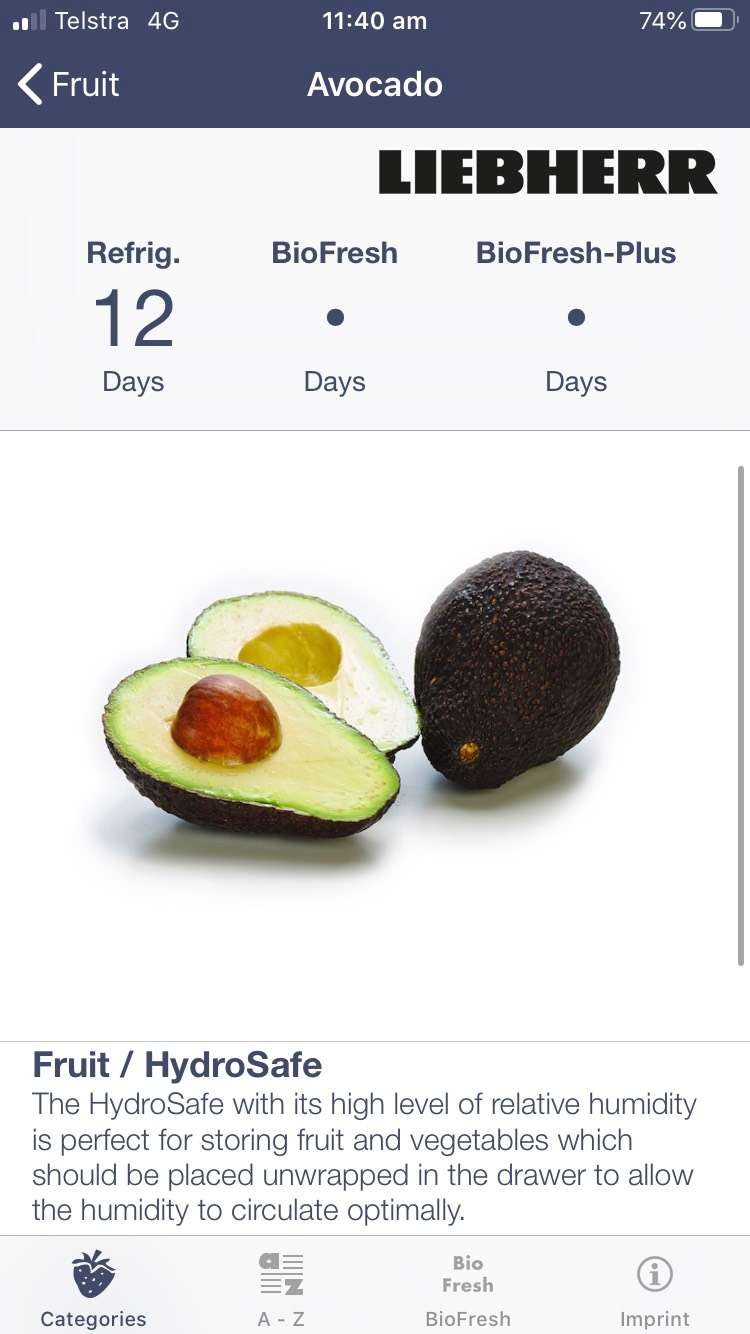Switch to the A - Z tab
The width and height of the screenshot is (750, 1334).
click(281, 1287)
